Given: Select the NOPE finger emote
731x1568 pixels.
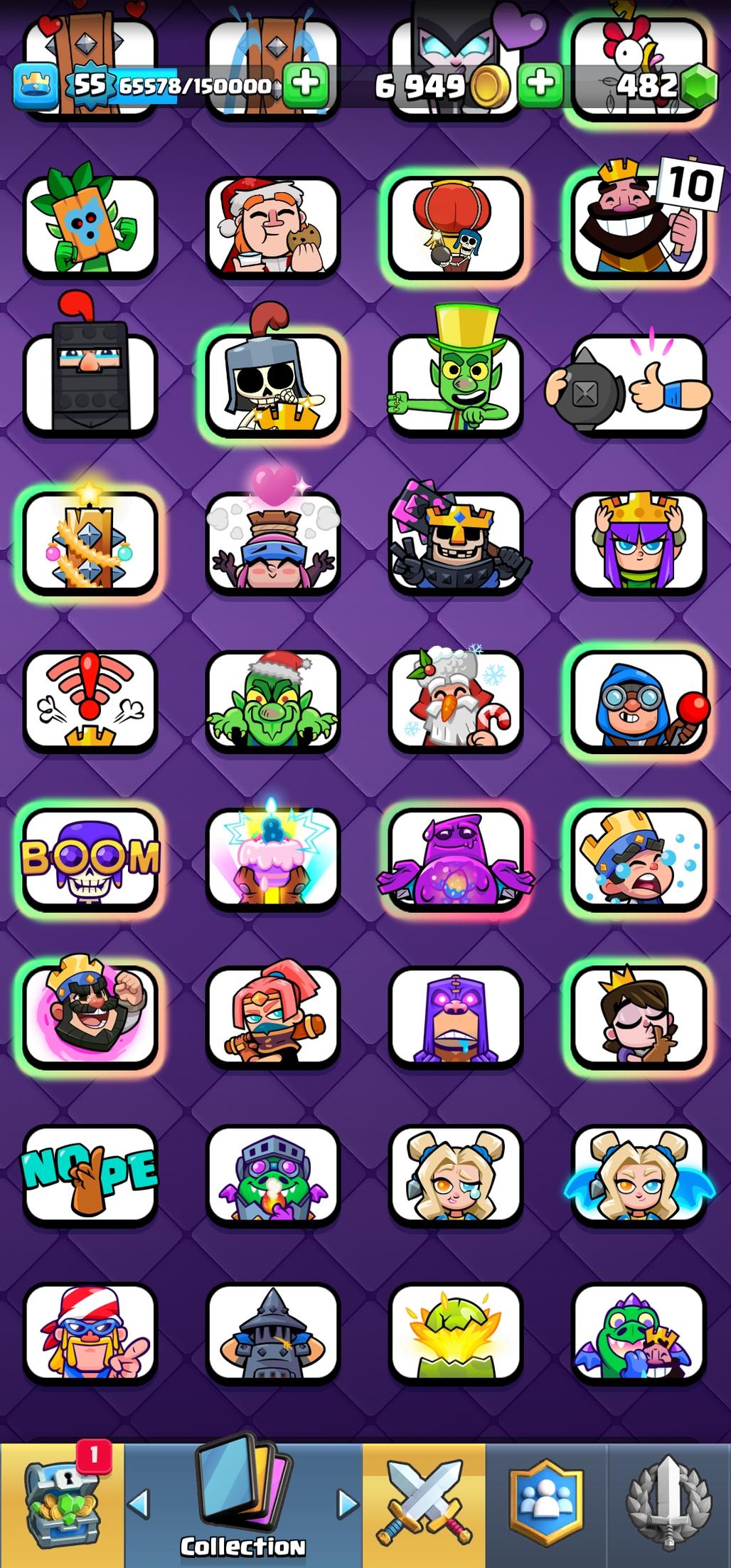Looking at the screenshot, I should 90,1174.
